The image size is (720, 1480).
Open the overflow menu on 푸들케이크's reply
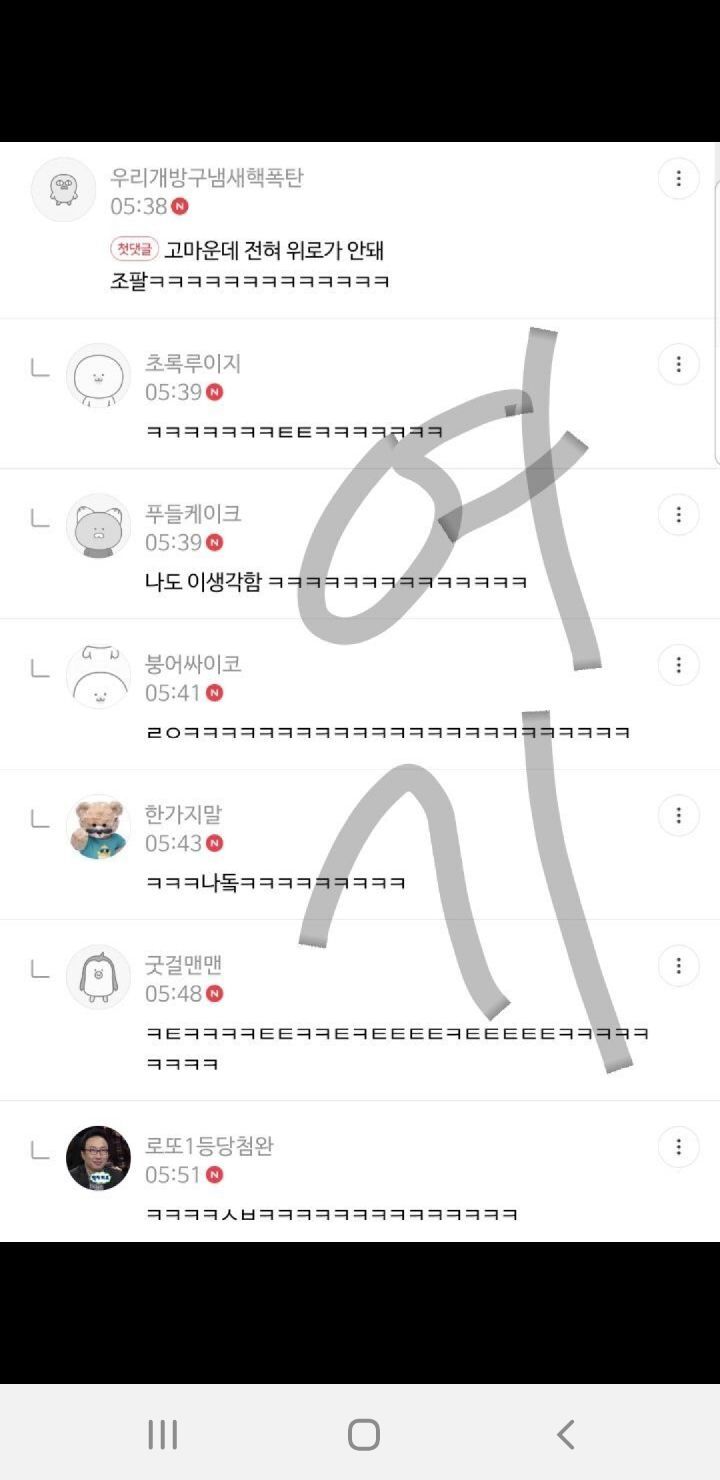tap(679, 514)
